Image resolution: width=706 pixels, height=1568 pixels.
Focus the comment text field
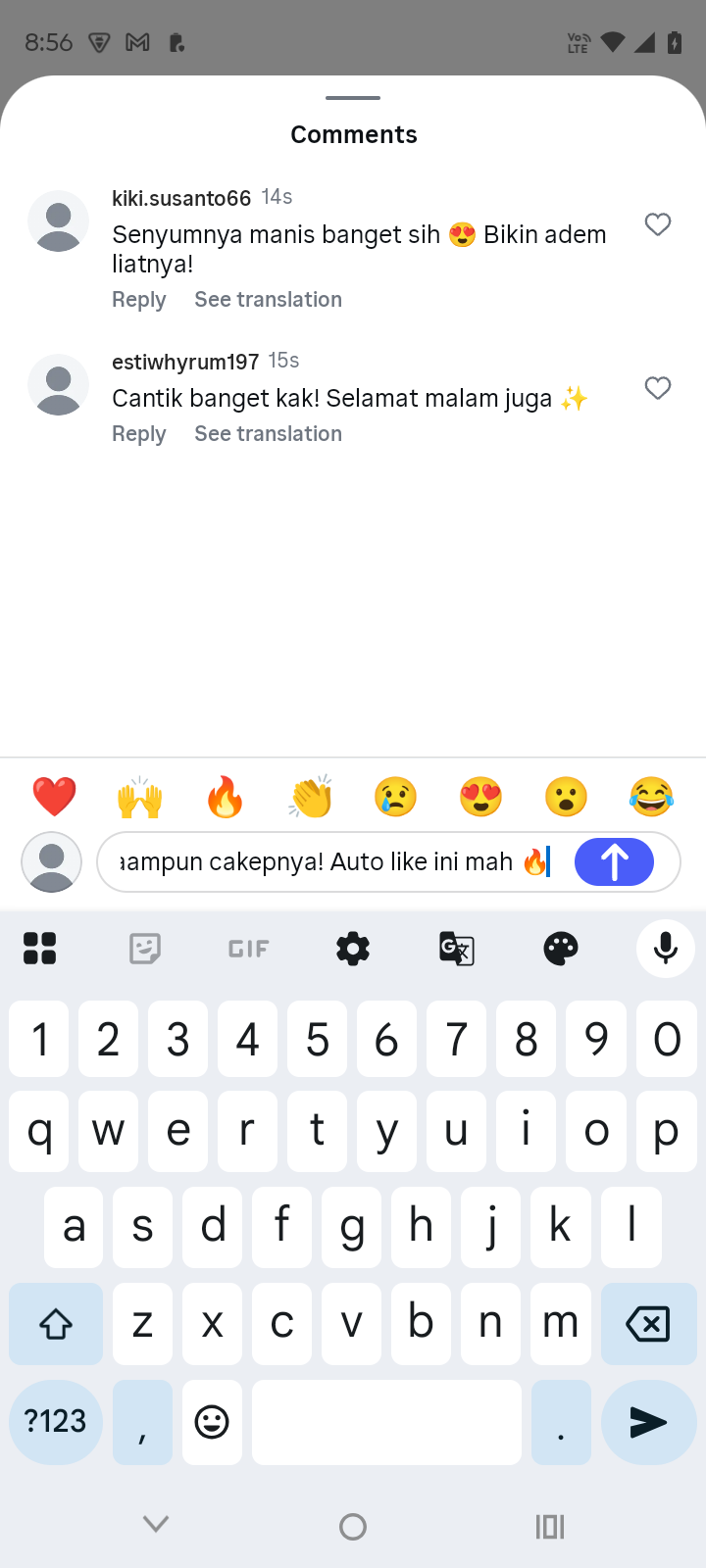(x=324, y=862)
